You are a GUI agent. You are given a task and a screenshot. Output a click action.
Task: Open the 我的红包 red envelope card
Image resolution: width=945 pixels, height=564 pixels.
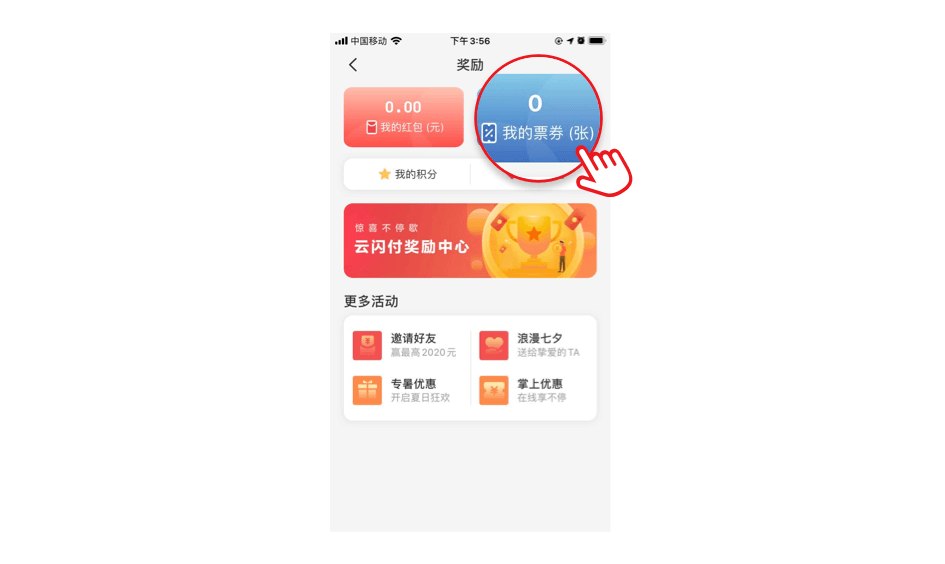(x=404, y=117)
